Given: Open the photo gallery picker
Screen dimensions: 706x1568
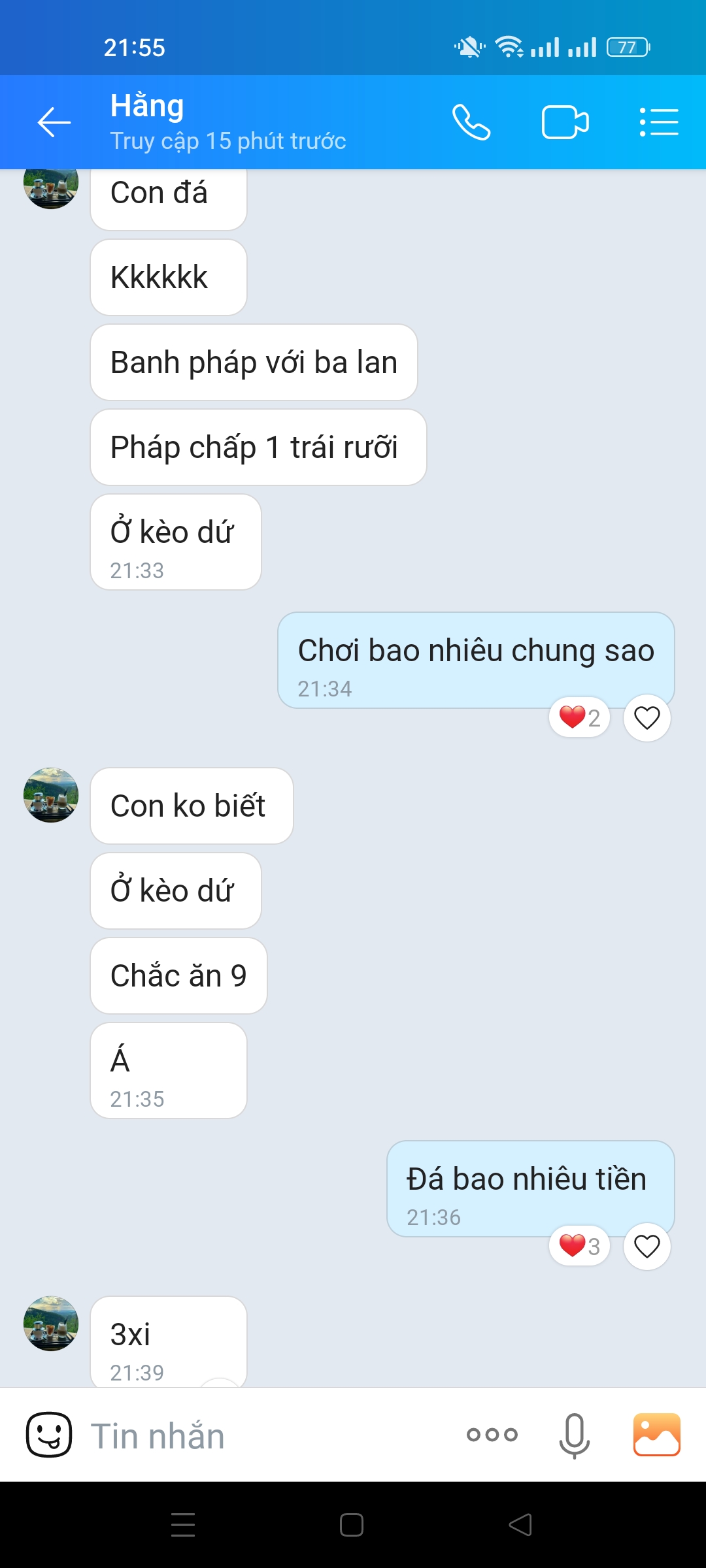Looking at the screenshot, I should 656,1435.
